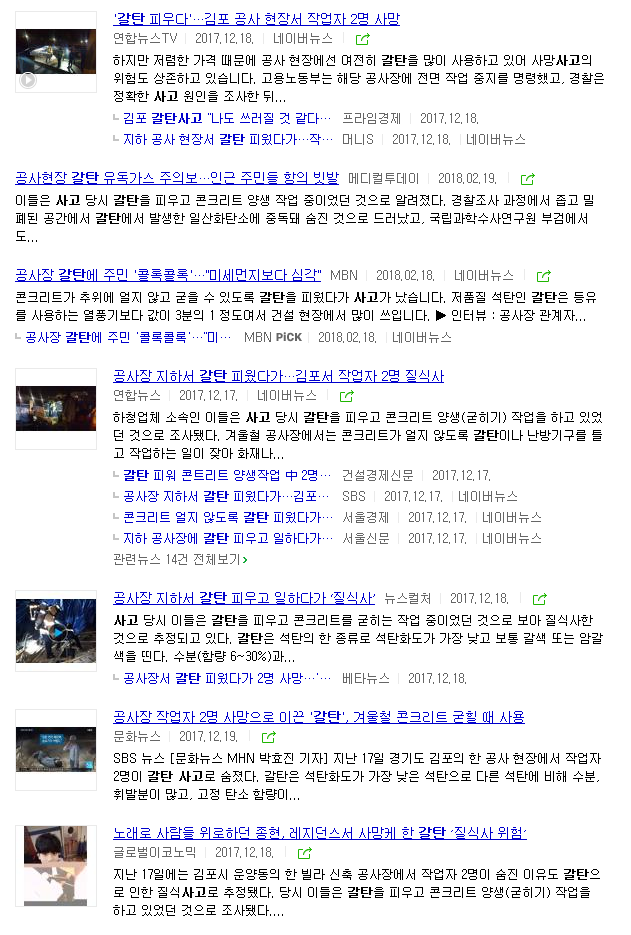Open new-window icon on 문화뉴스 article

tap(269, 737)
